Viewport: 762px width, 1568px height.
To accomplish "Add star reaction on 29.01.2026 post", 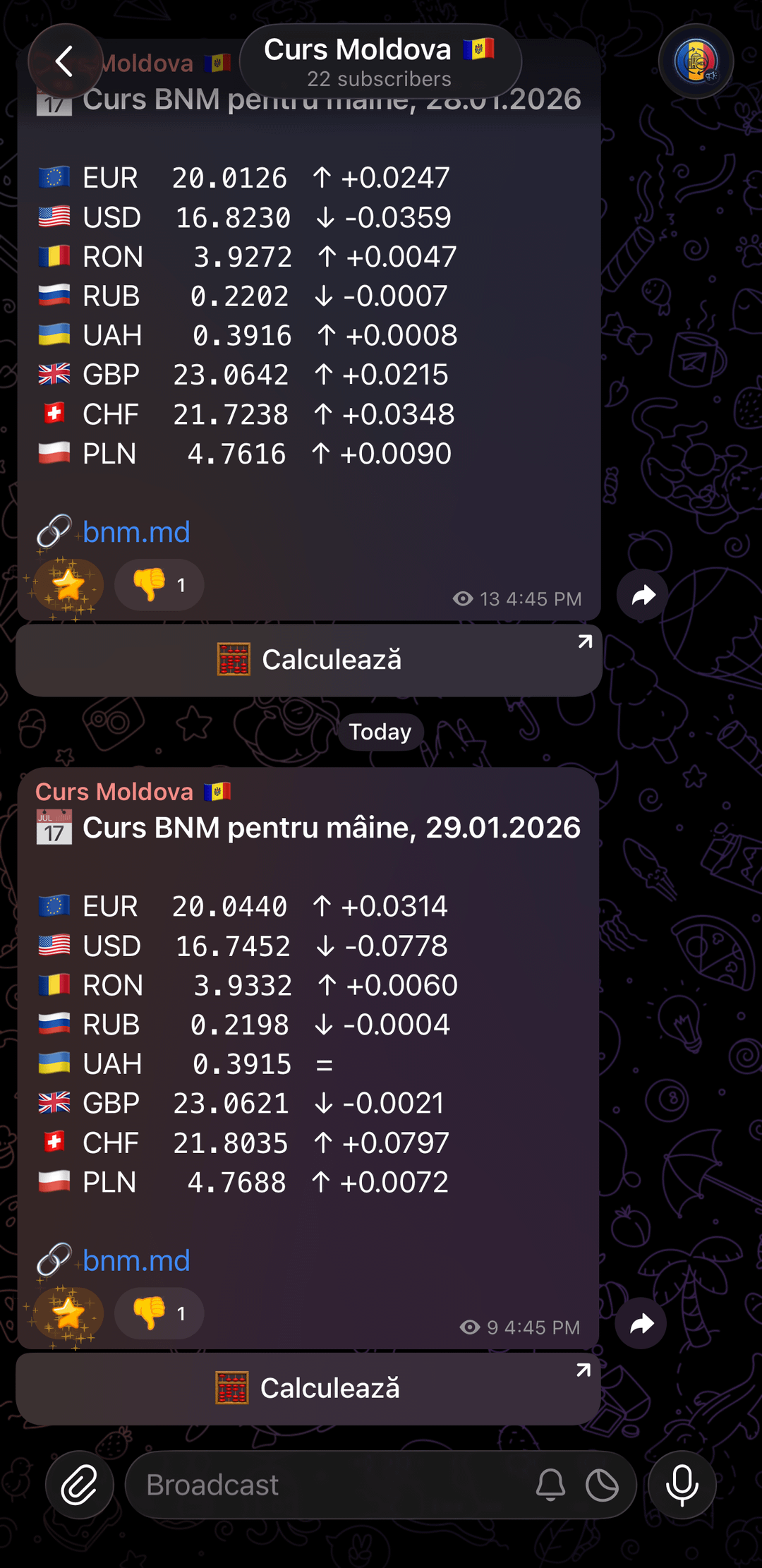I will pos(68,1313).
